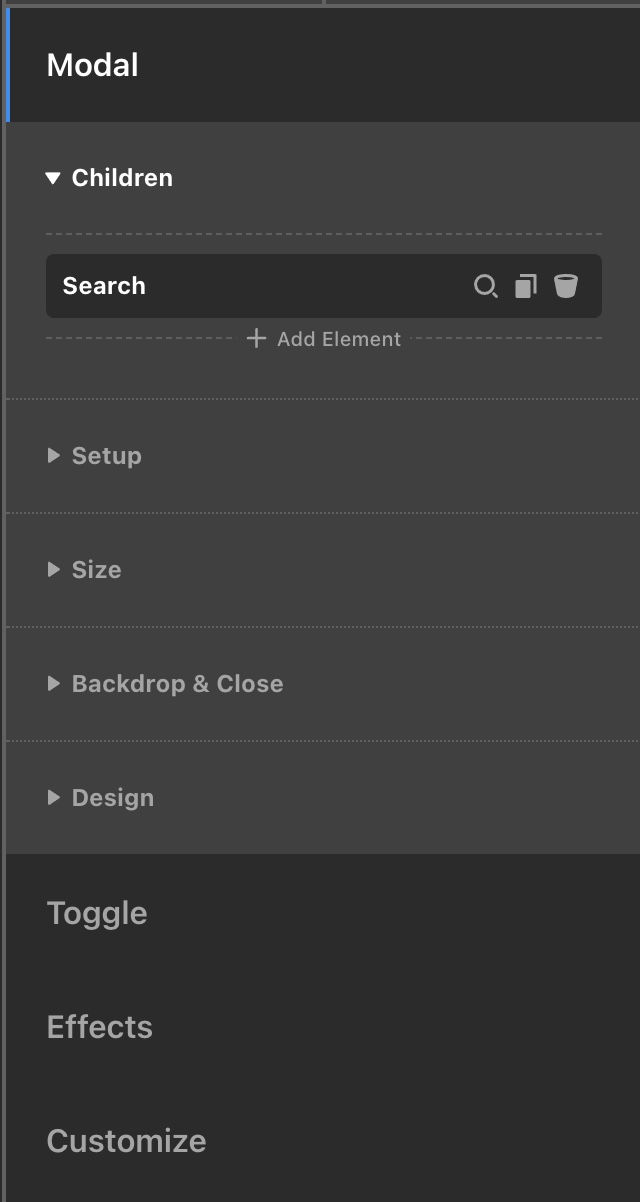The height and width of the screenshot is (1202, 640).
Task: Select the Modal panel header
Action: tap(323, 65)
